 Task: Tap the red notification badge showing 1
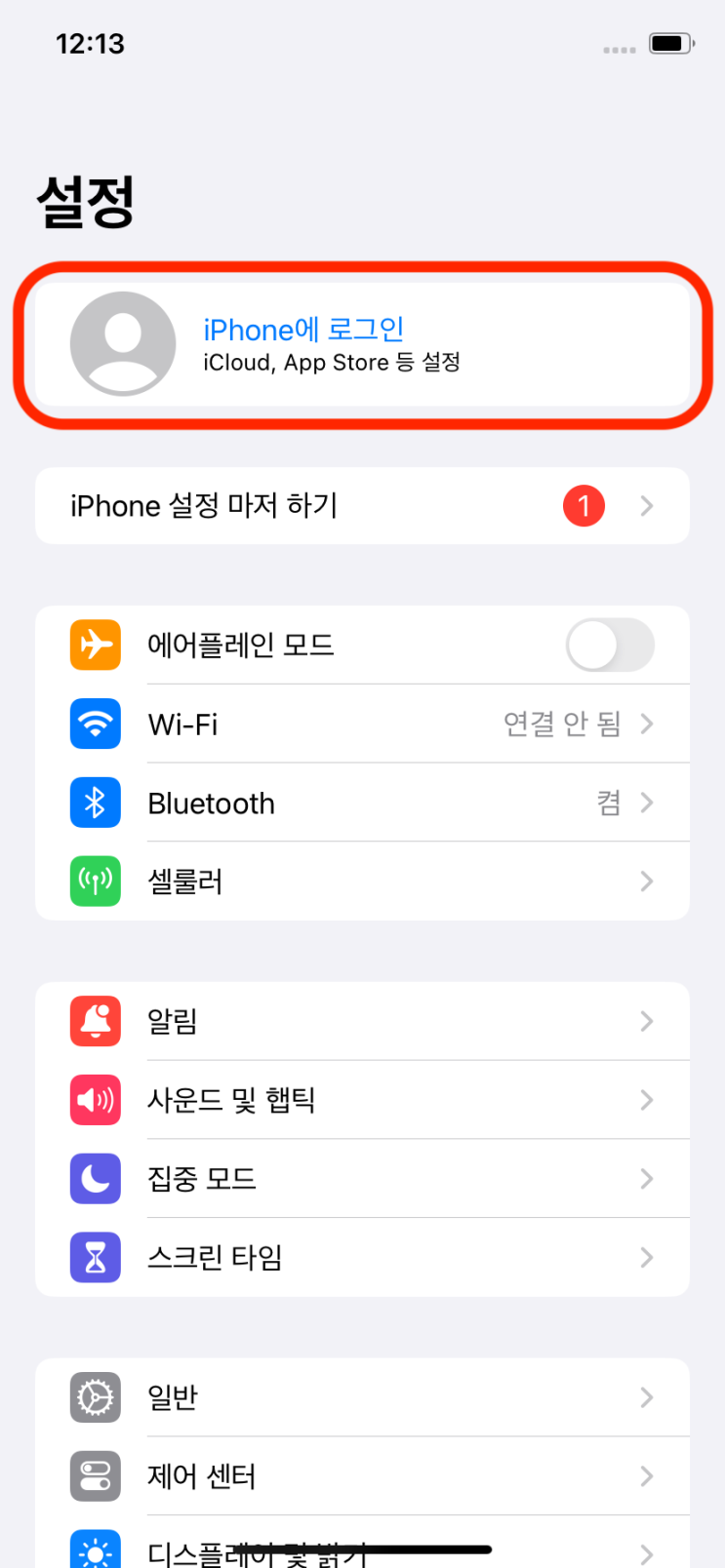point(584,505)
